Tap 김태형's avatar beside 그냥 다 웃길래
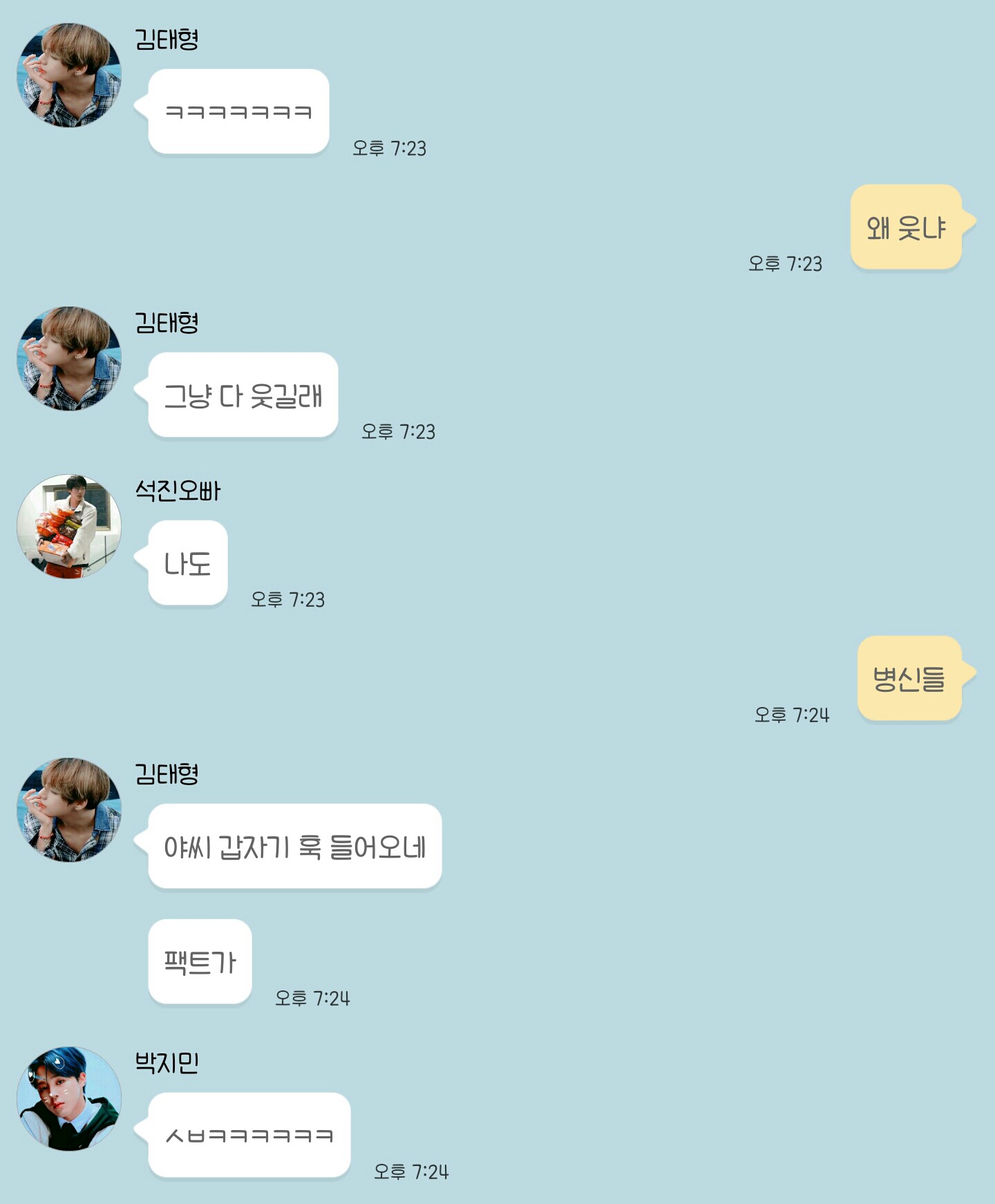Image resolution: width=995 pixels, height=1204 pixels. coord(69,359)
